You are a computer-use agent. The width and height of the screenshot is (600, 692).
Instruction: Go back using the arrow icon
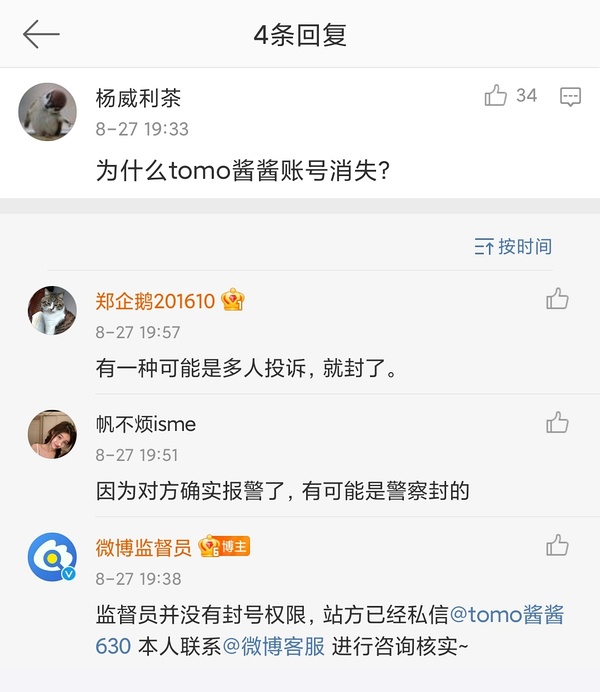tap(41, 34)
